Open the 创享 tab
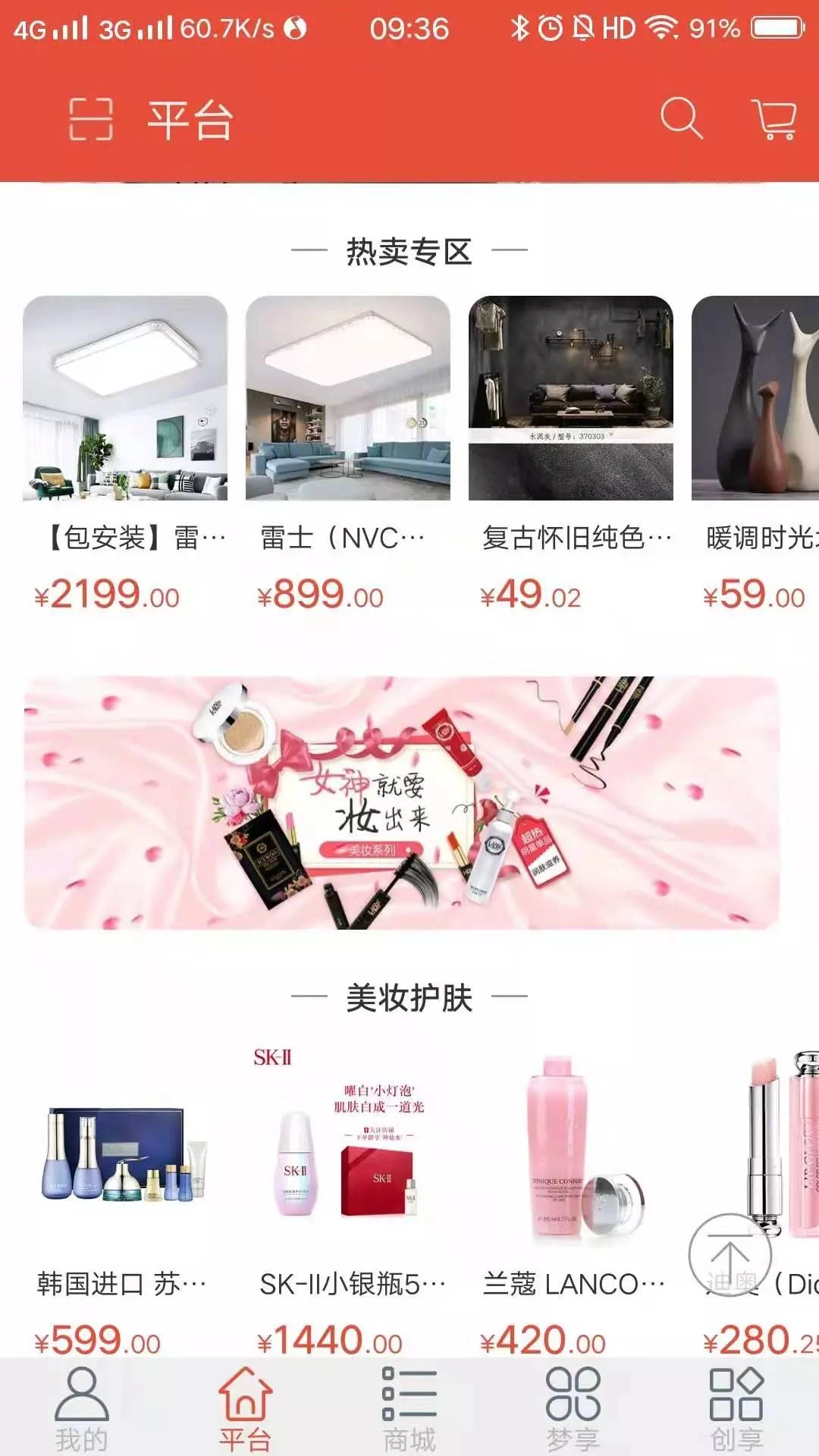 (736, 1409)
